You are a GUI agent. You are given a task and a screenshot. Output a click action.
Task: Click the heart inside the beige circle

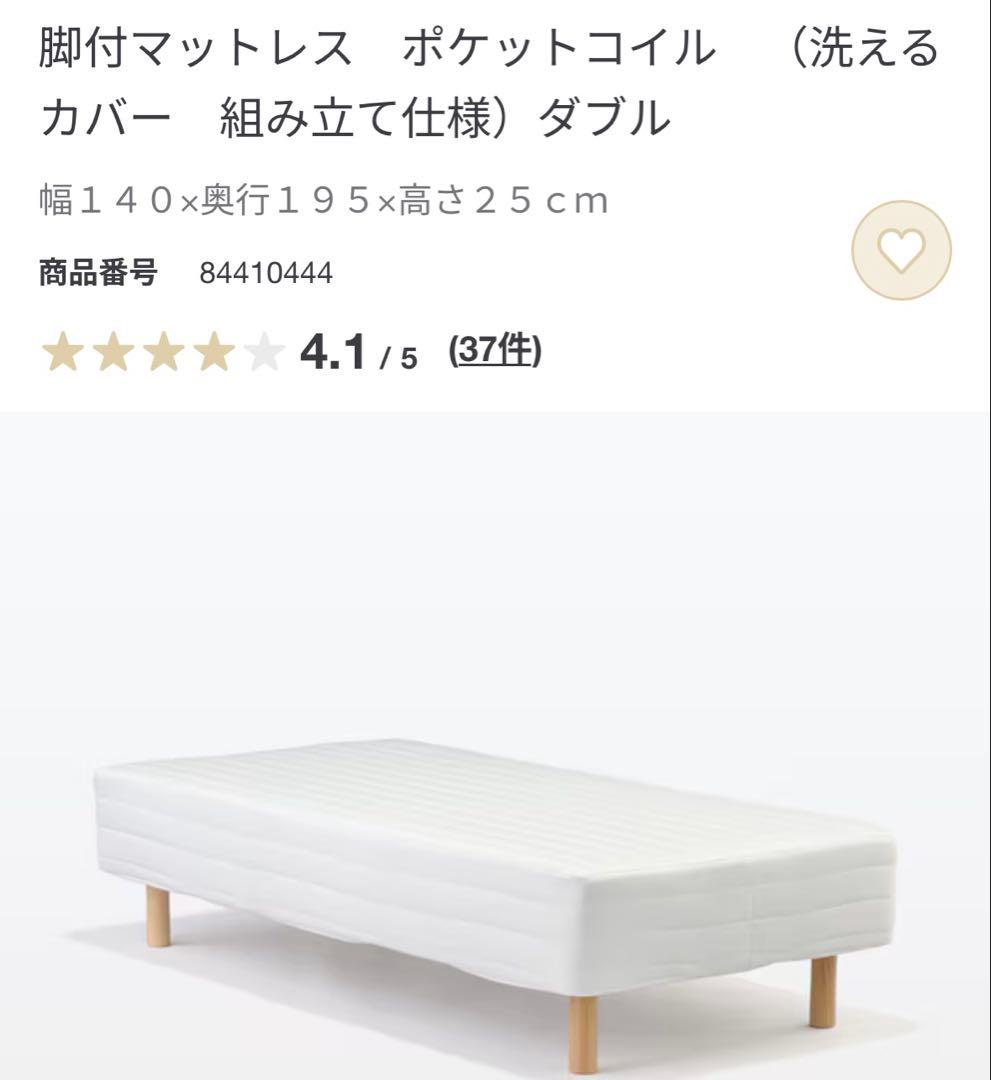point(900,252)
